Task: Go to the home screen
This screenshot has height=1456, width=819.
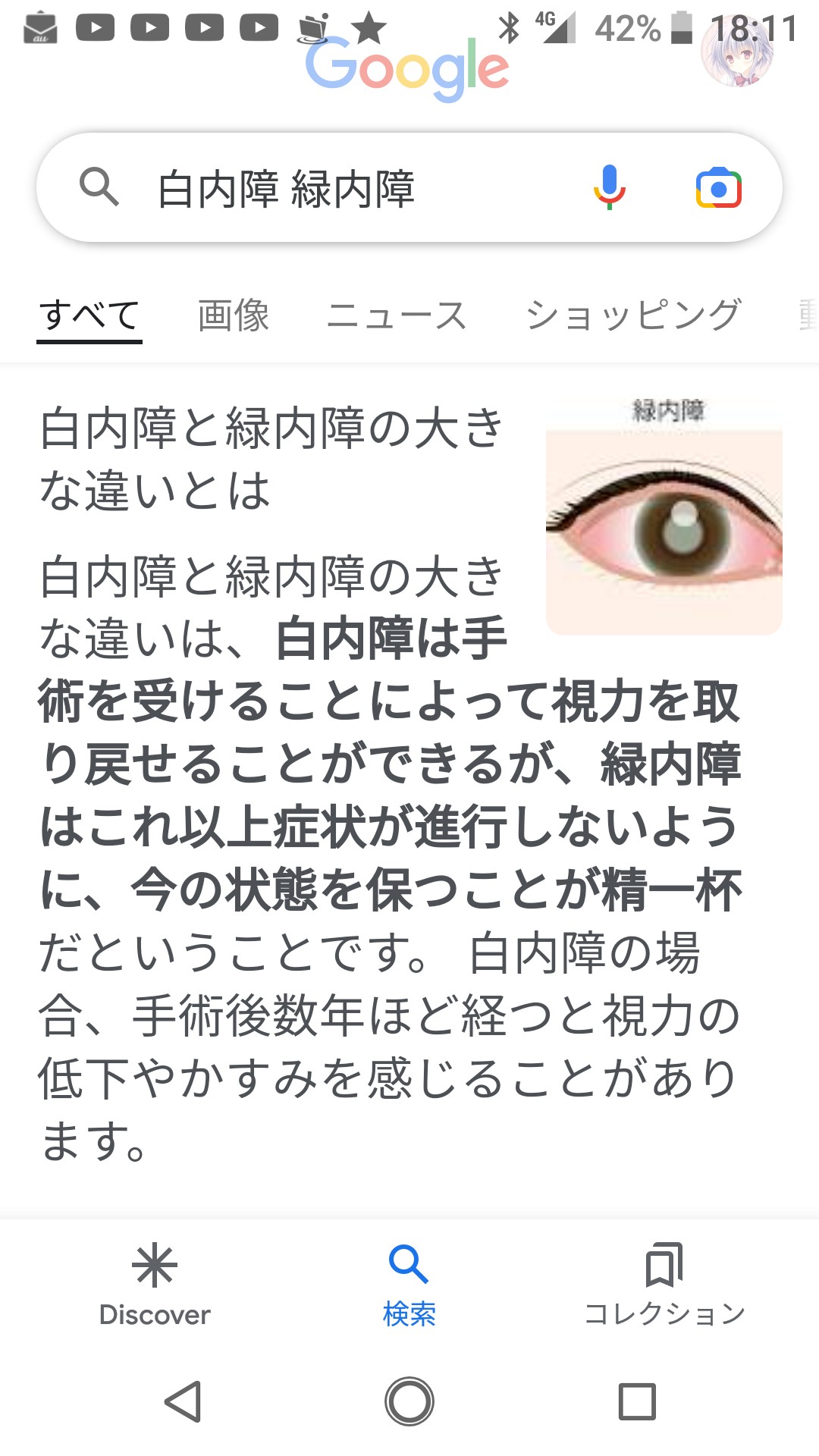Action: (x=409, y=1401)
